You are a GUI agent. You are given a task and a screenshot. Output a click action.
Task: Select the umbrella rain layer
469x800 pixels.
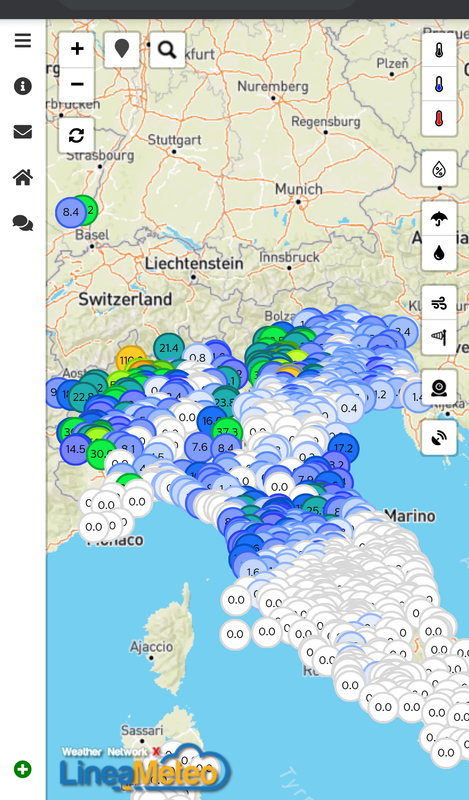coord(439,219)
